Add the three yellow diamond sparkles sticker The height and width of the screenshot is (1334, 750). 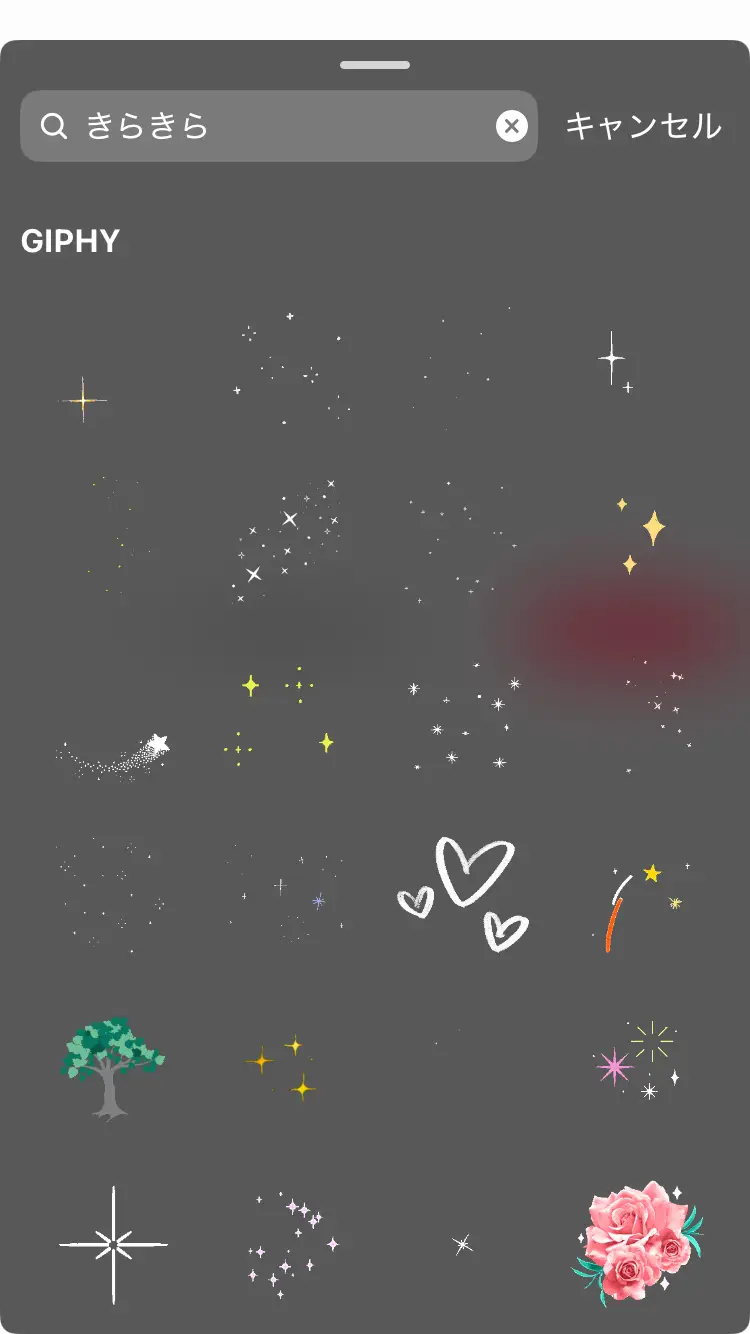click(x=640, y=535)
